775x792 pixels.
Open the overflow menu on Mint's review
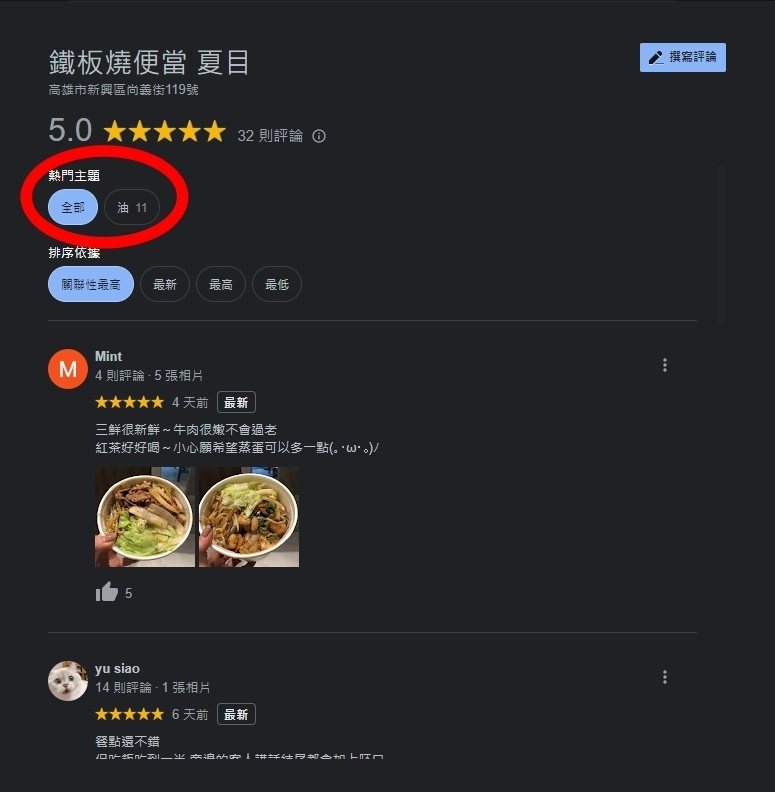point(665,366)
